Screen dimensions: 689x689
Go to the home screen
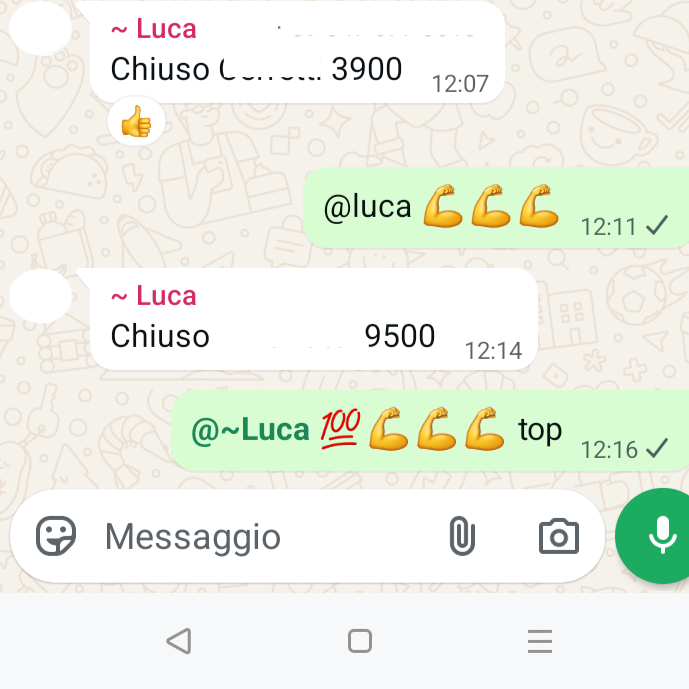pos(360,641)
